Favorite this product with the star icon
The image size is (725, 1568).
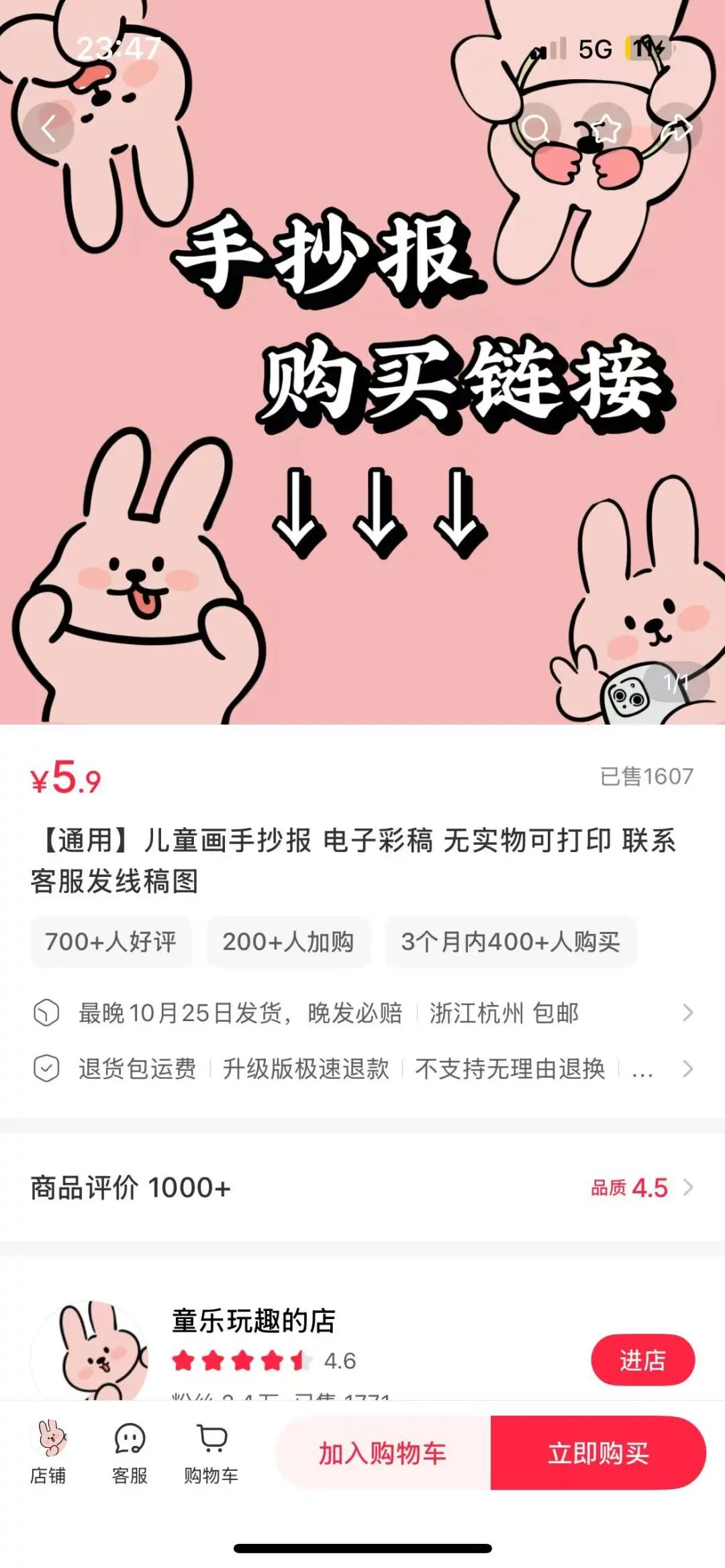[606, 128]
